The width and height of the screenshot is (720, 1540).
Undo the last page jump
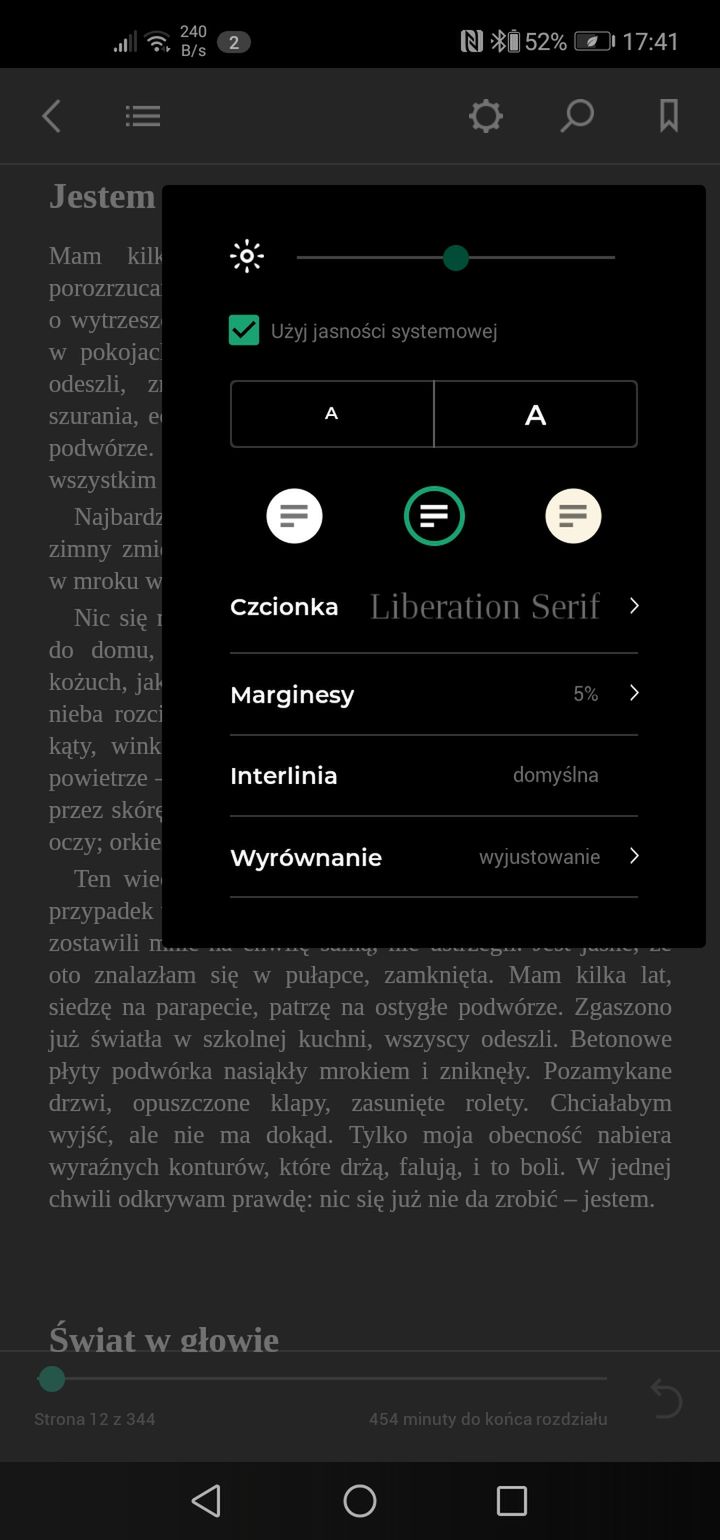[665, 1397]
